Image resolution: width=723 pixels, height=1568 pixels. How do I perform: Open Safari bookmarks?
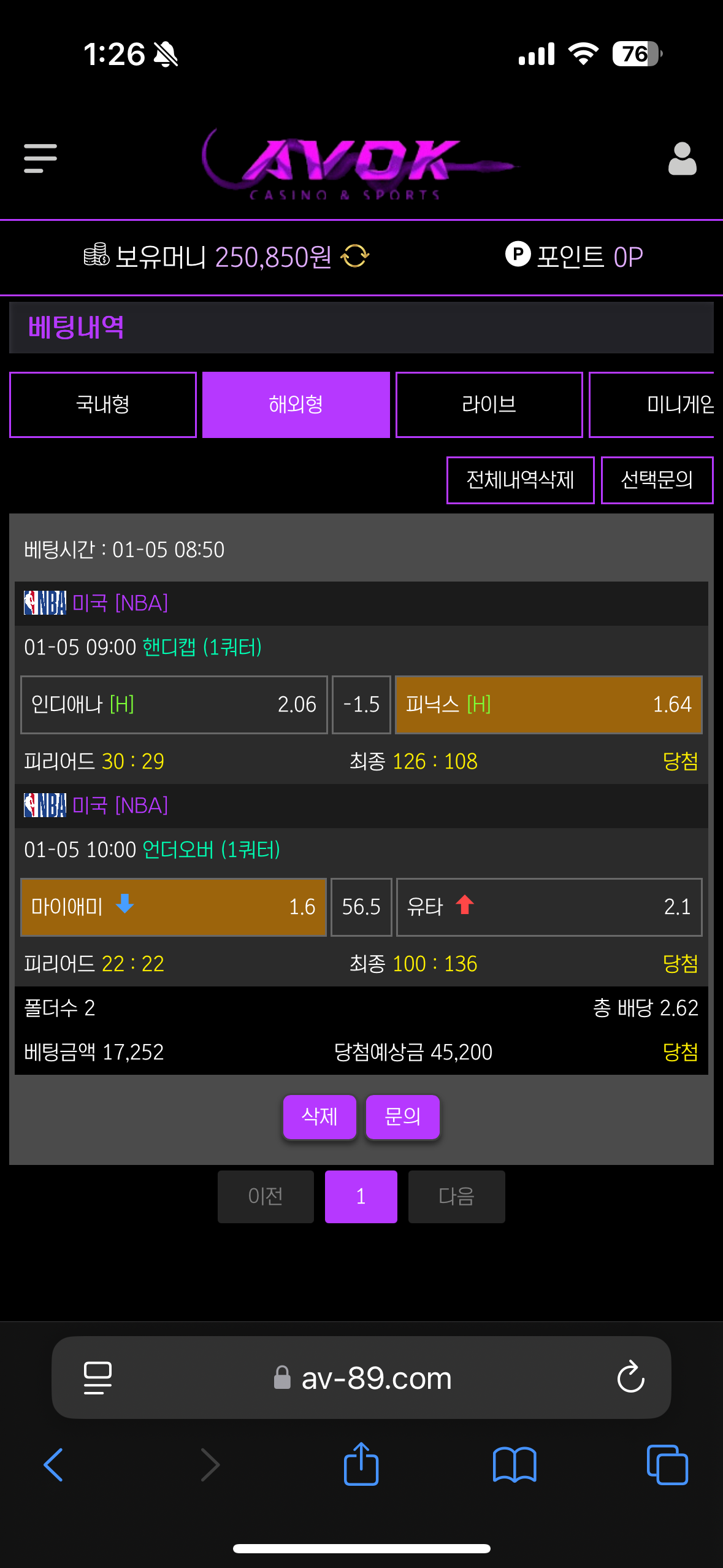coord(515,1465)
